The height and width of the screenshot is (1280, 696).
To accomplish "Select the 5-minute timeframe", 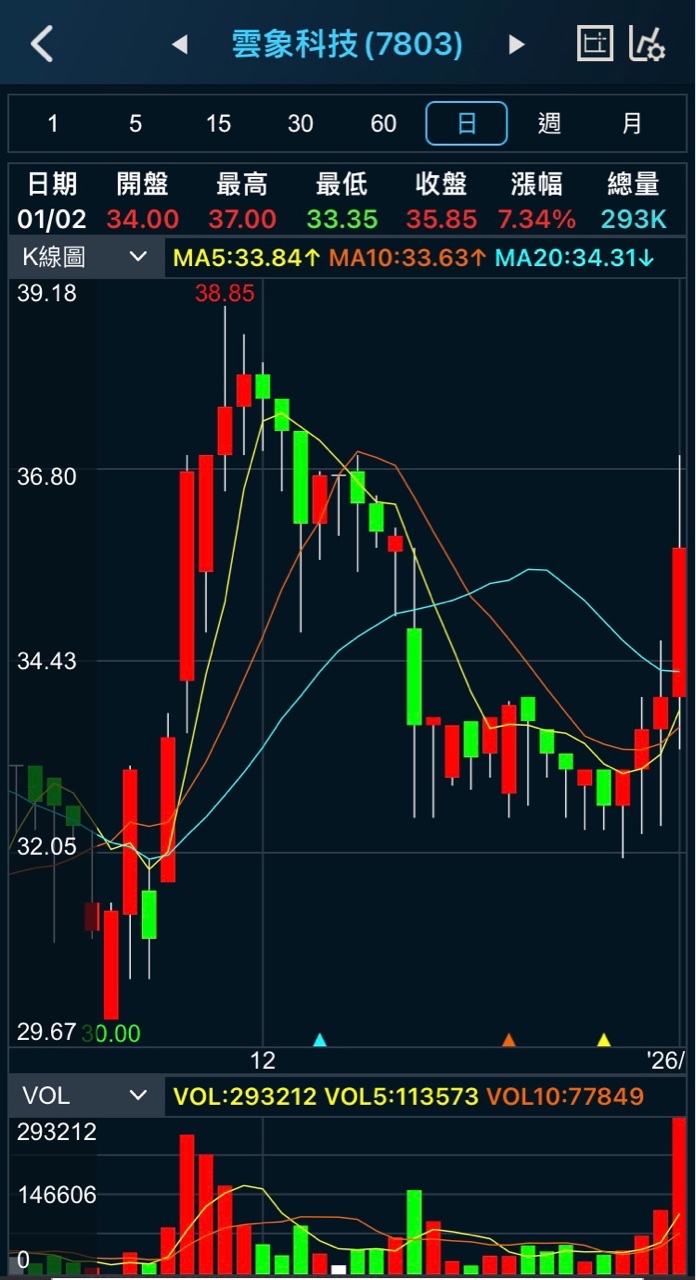I will click(135, 124).
